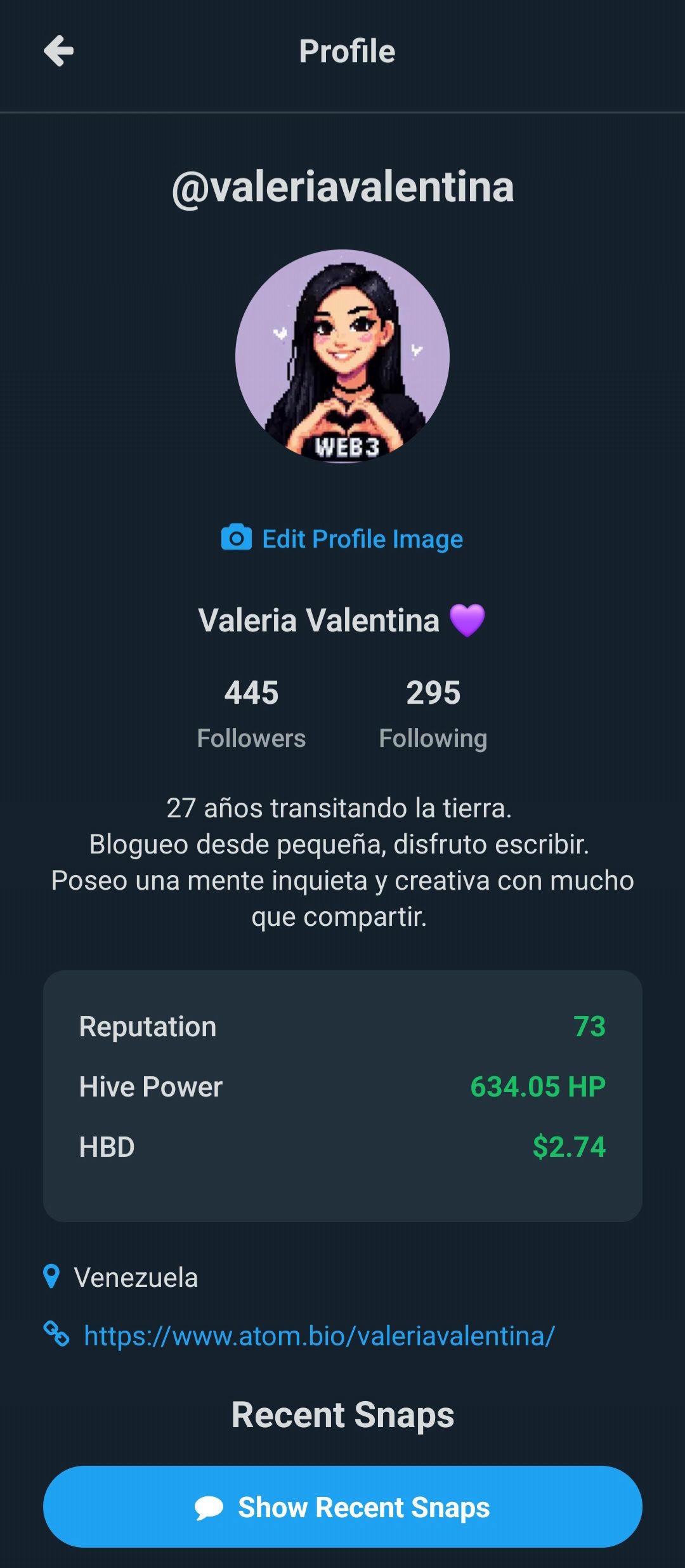View the 445 Followers list
The width and height of the screenshot is (685, 1568).
pos(251,714)
